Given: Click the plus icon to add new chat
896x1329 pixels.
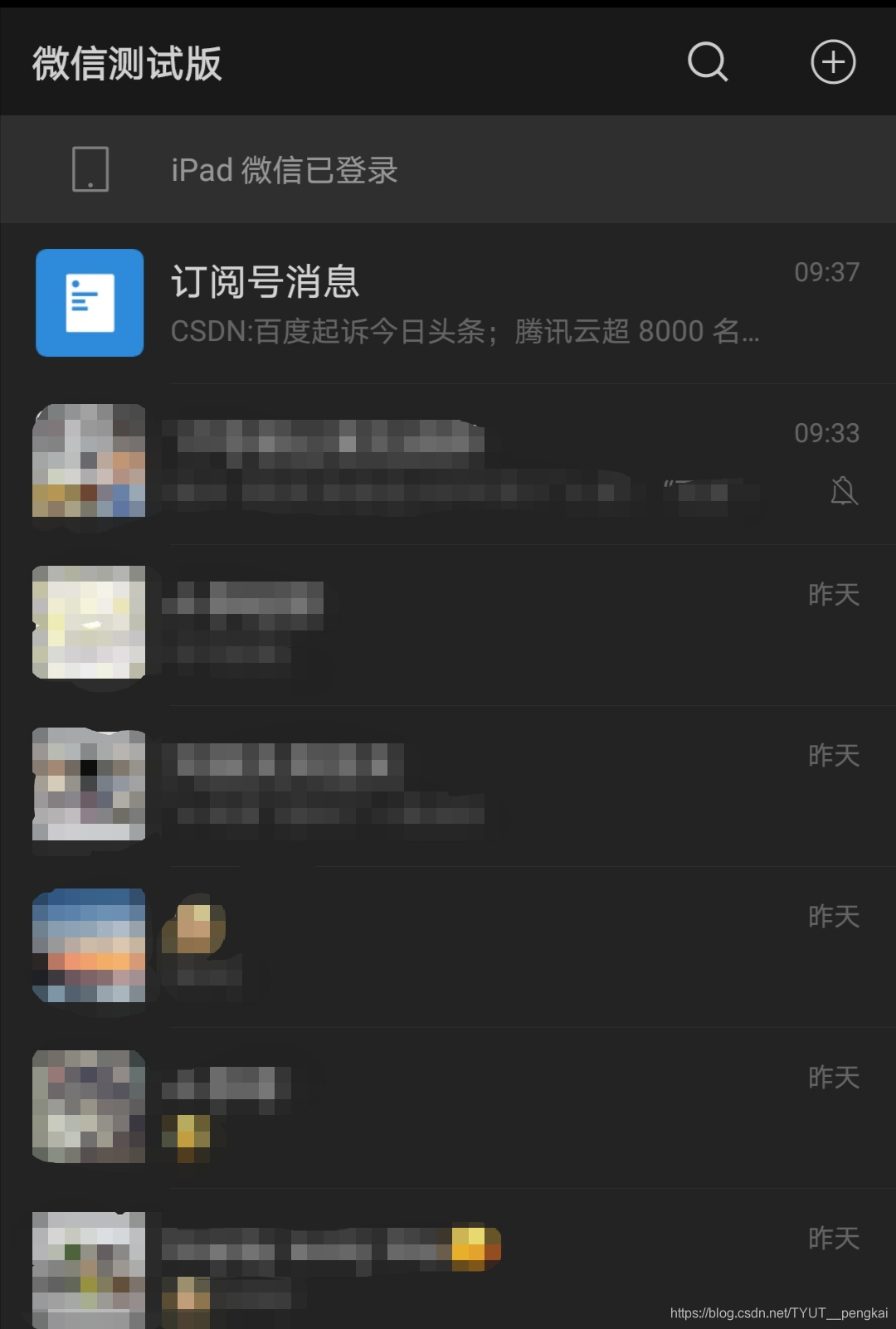Looking at the screenshot, I should click(833, 61).
